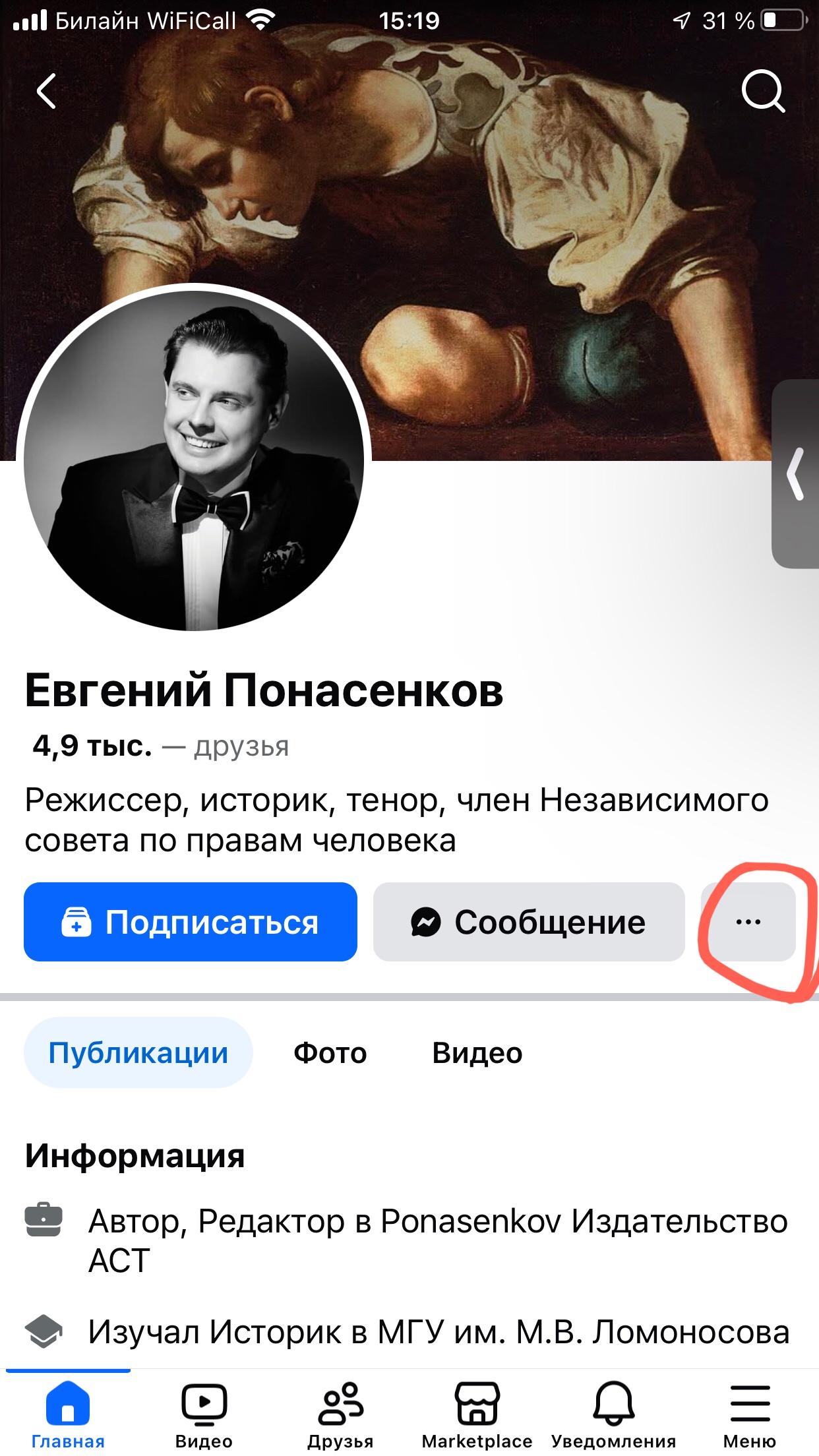Open search with the magnifier icon
Viewport: 819px width, 1456px height.
pos(763,91)
